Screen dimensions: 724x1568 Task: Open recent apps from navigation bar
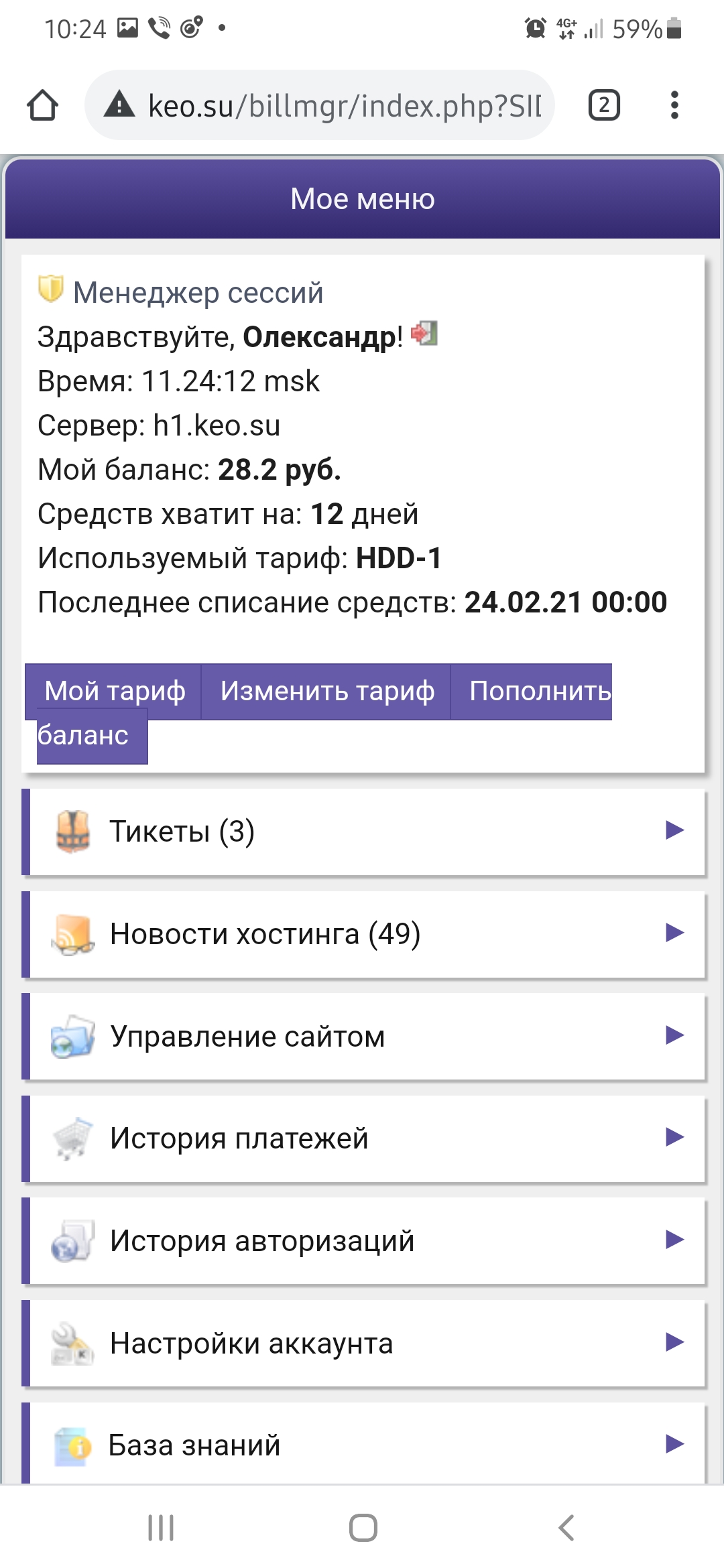click(161, 1528)
